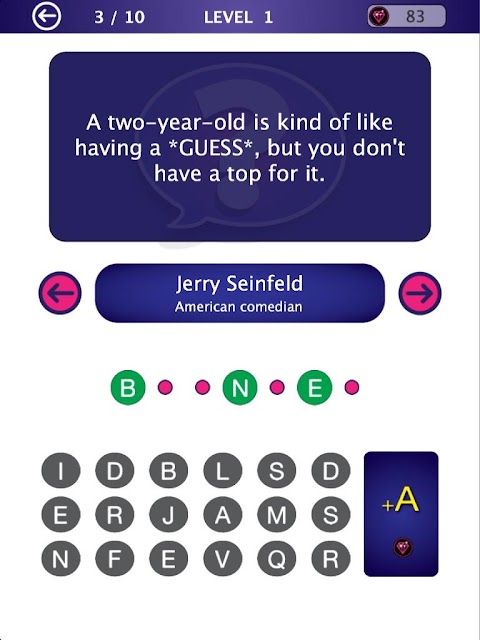
Task: Go to the previous quote with pink left arrow
Action: pyautogui.click(x=60, y=293)
